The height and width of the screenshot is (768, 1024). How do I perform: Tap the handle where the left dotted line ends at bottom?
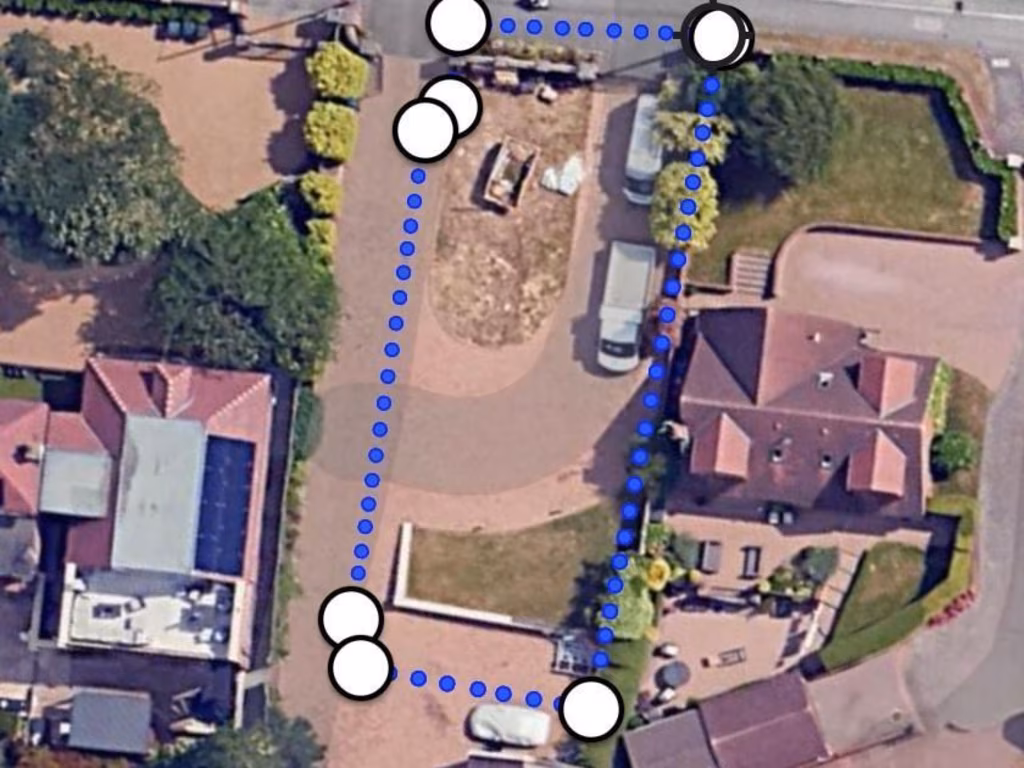pos(351,617)
